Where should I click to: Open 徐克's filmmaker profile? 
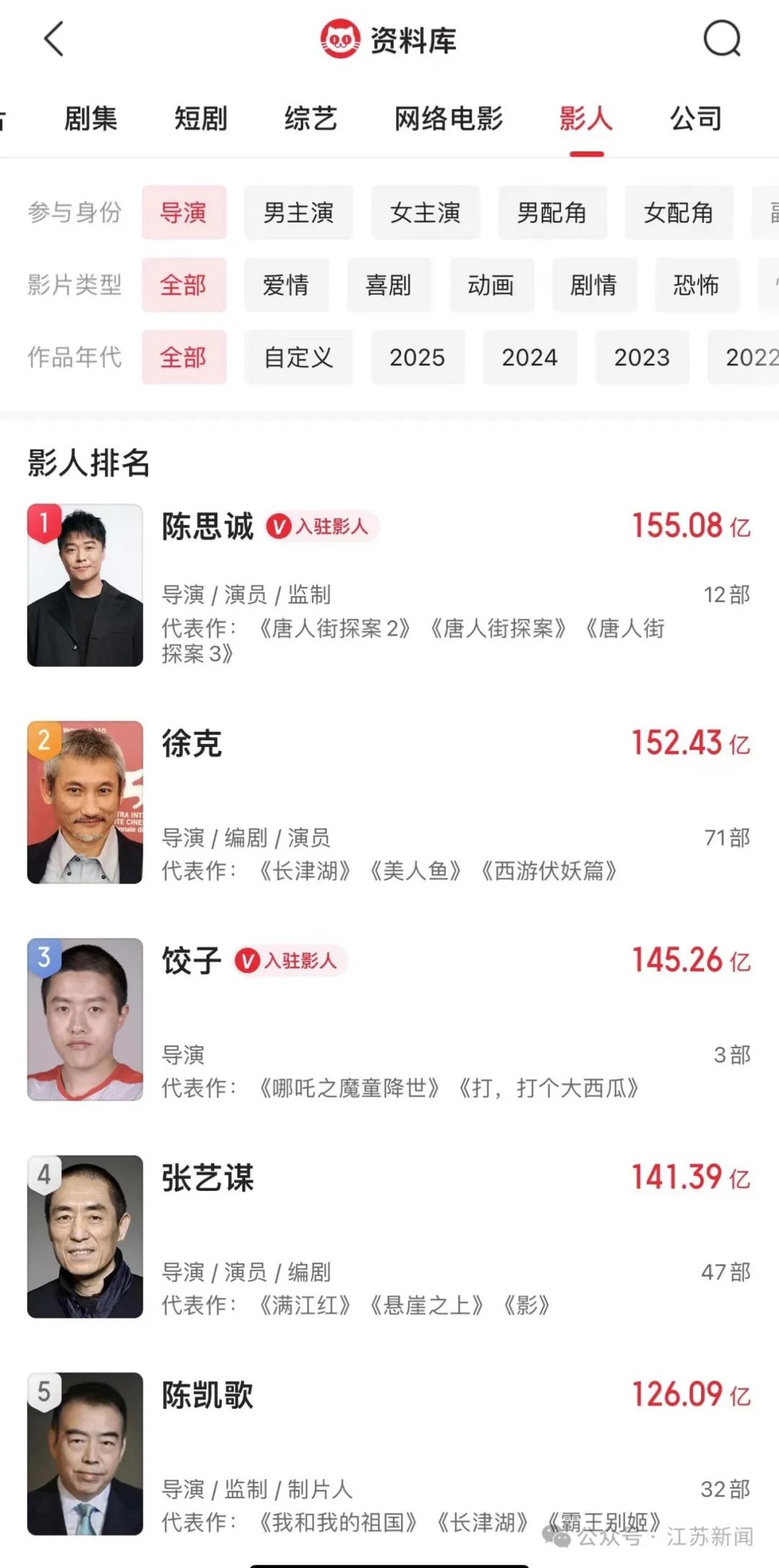pyautogui.click(x=192, y=743)
